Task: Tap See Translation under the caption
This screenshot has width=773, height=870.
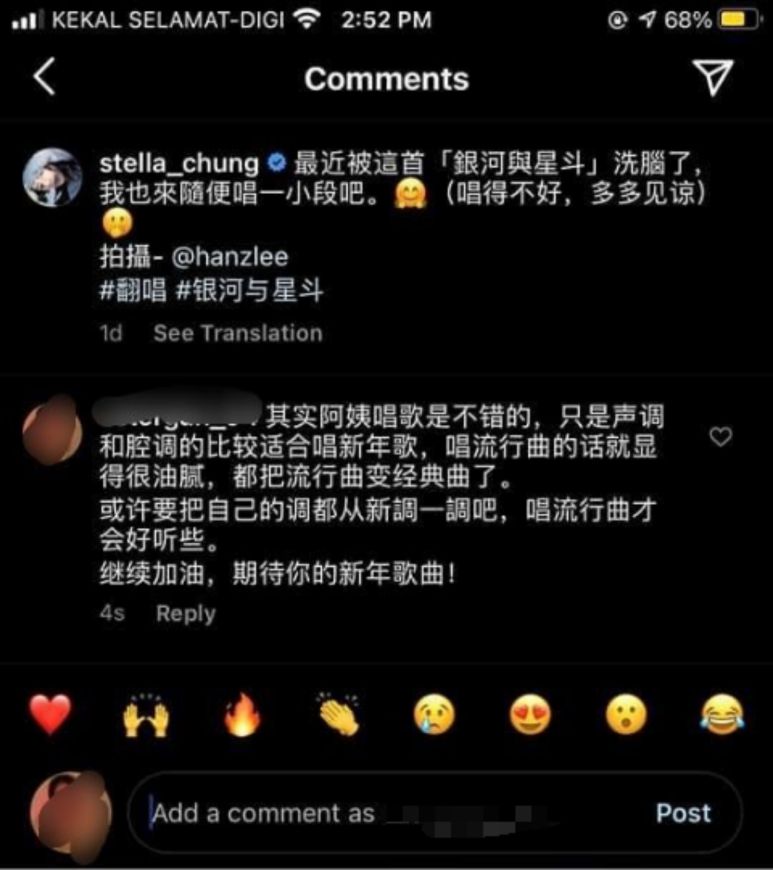Action: click(x=237, y=333)
